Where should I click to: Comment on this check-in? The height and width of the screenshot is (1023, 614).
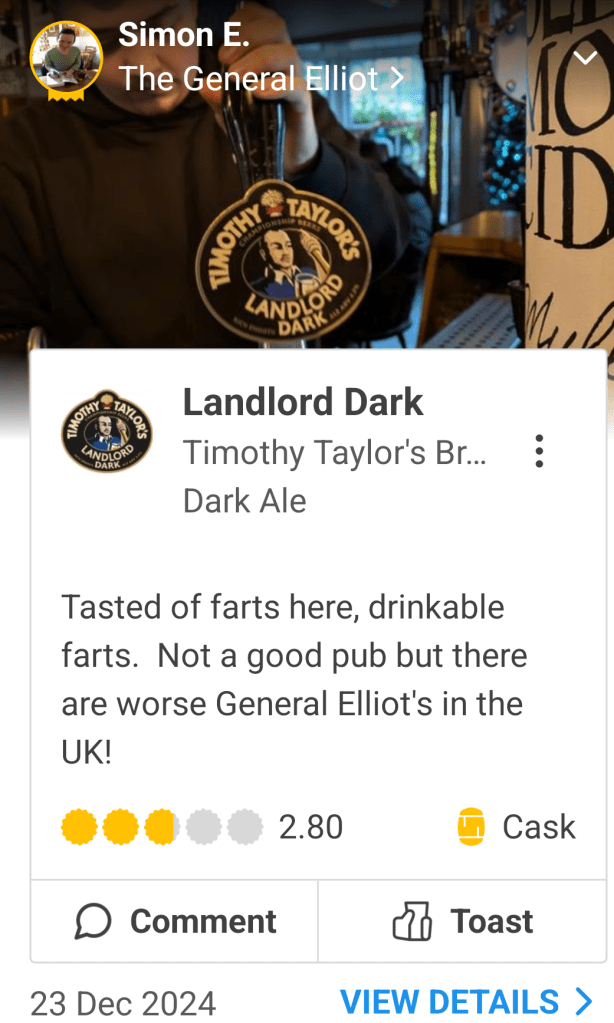(175, 921)
